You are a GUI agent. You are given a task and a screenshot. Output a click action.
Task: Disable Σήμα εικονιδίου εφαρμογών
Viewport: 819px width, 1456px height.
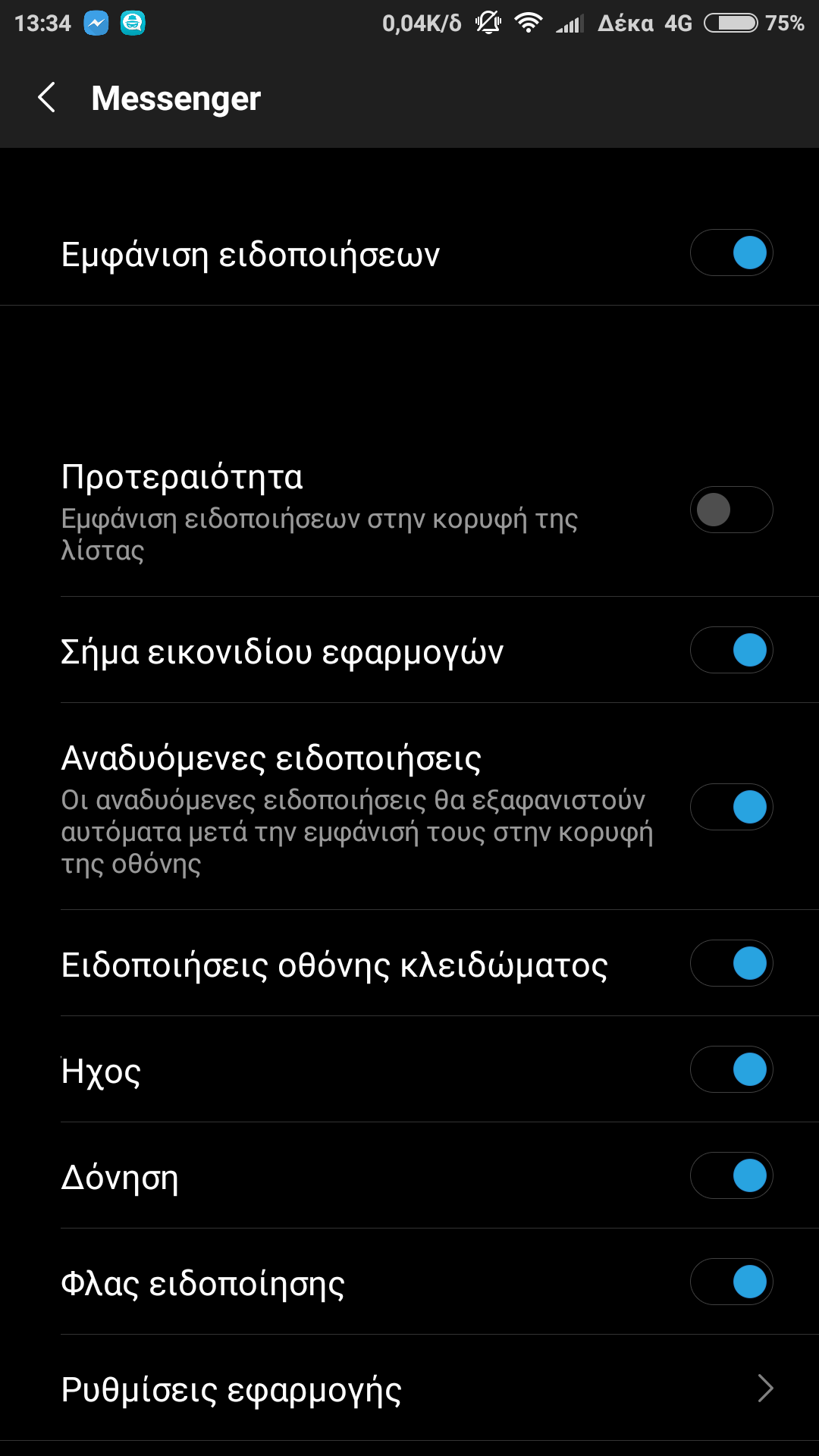731,651
